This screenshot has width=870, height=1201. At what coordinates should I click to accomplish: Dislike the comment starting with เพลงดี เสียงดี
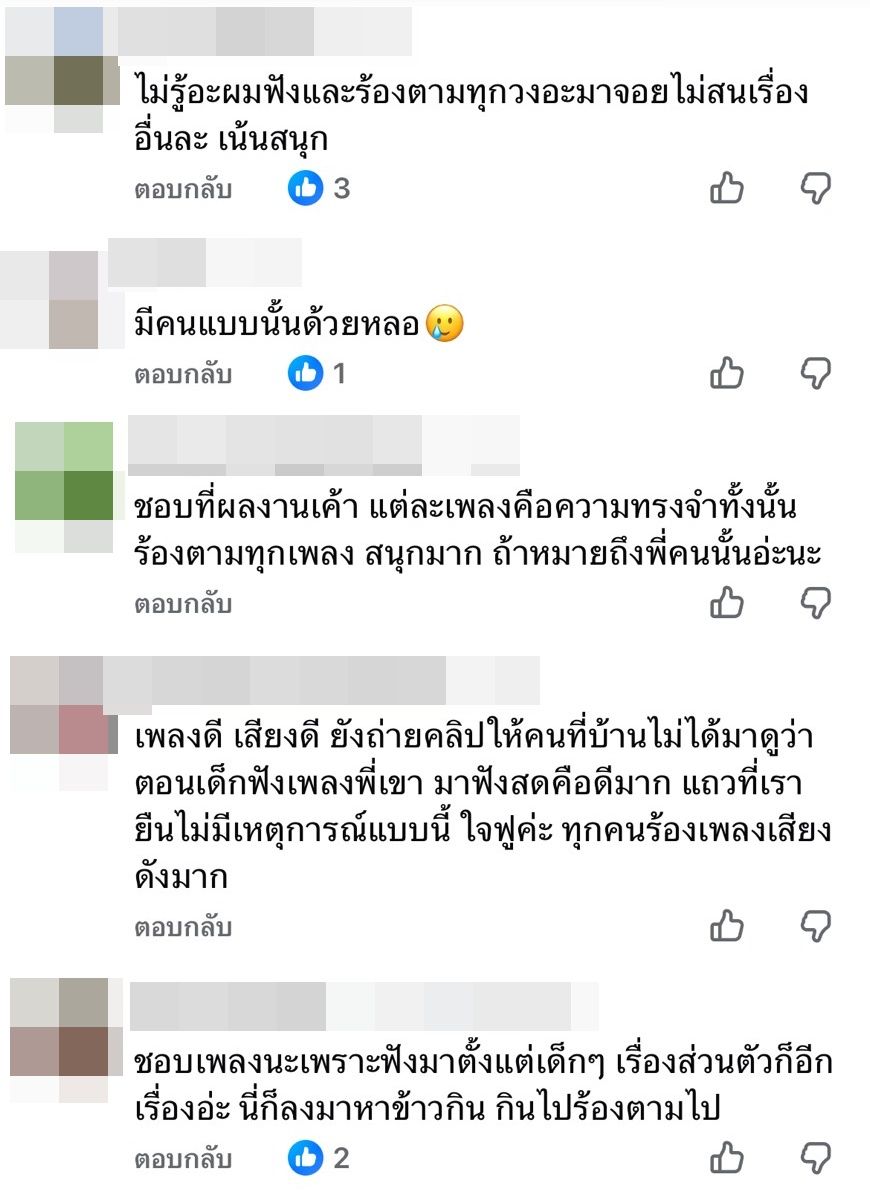816,926
